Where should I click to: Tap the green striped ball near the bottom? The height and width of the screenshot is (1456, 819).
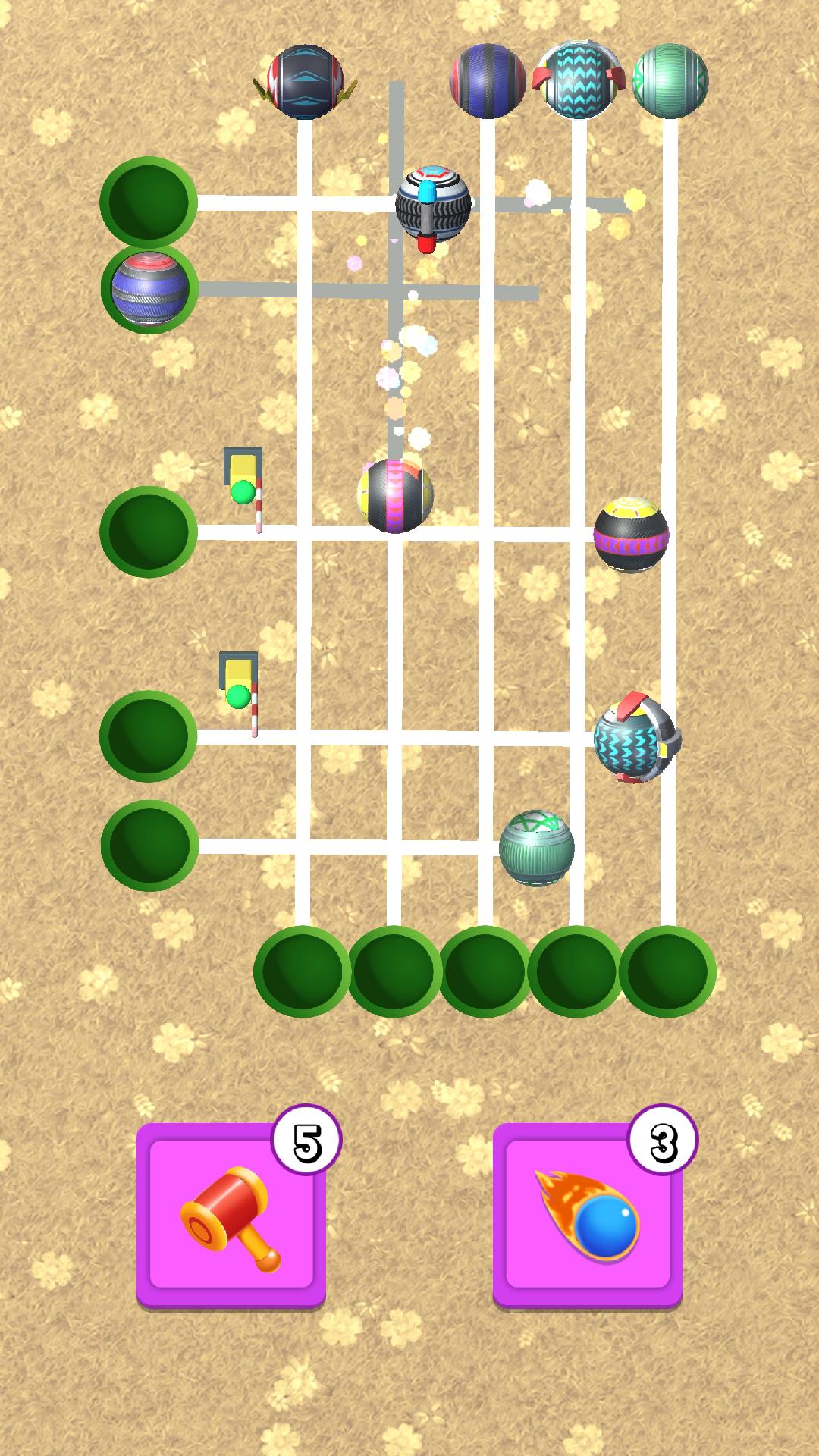point(536,848)
